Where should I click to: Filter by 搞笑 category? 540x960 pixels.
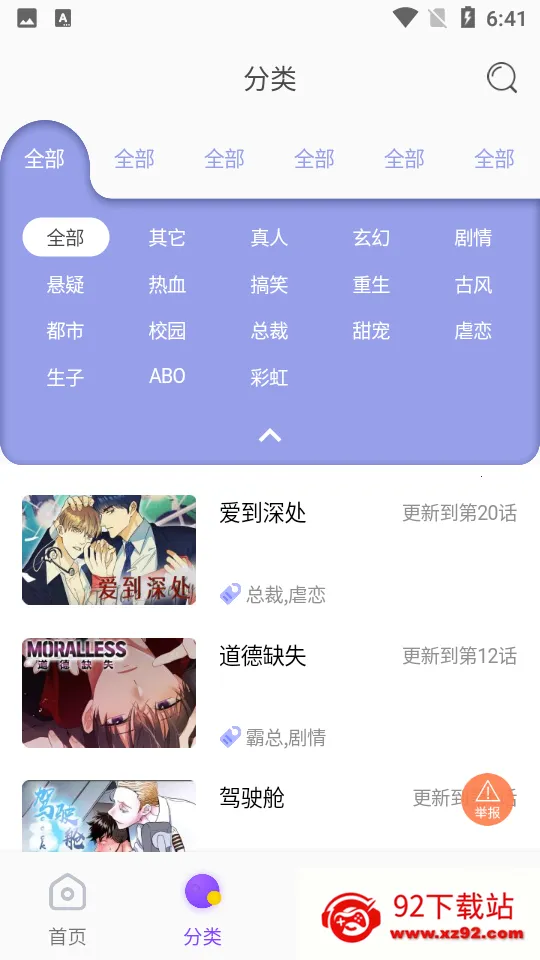(269, 284)
